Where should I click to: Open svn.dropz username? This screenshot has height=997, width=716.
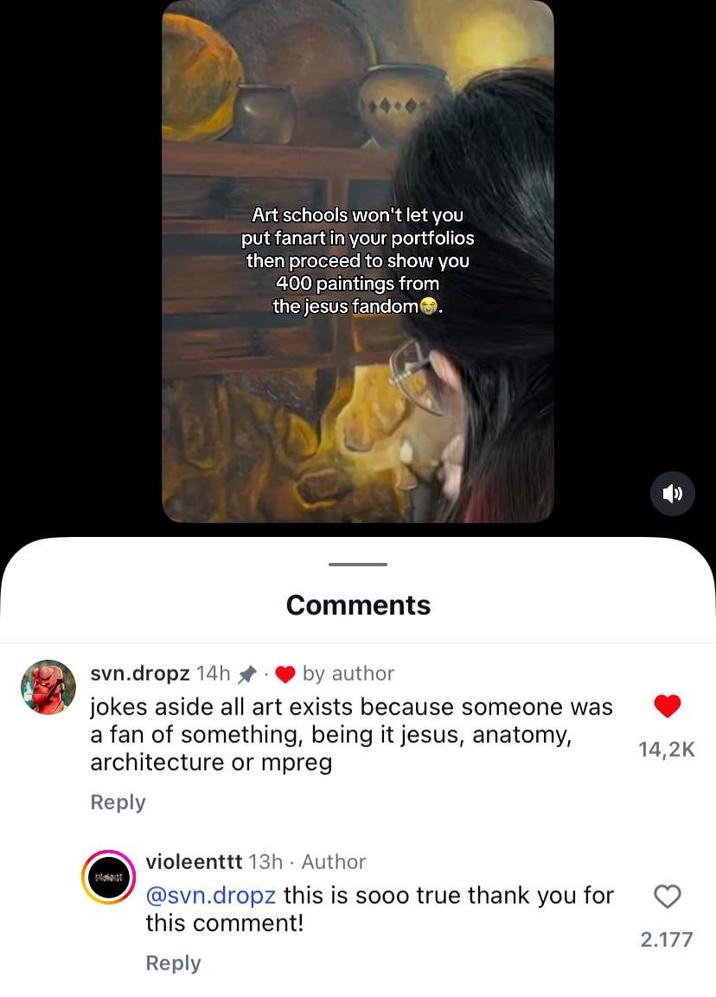(140, 673)
